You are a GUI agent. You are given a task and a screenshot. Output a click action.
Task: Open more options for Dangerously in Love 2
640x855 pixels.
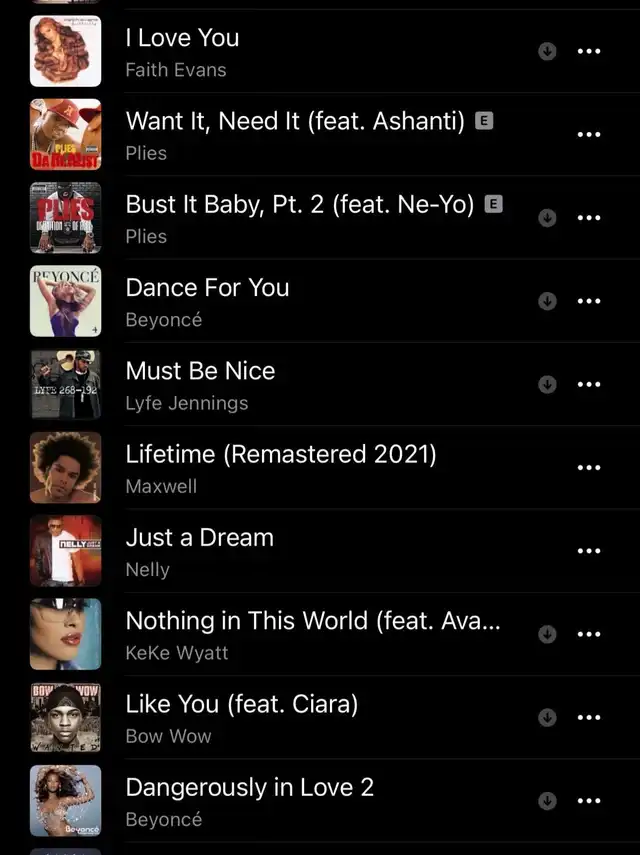click(589, 801)
